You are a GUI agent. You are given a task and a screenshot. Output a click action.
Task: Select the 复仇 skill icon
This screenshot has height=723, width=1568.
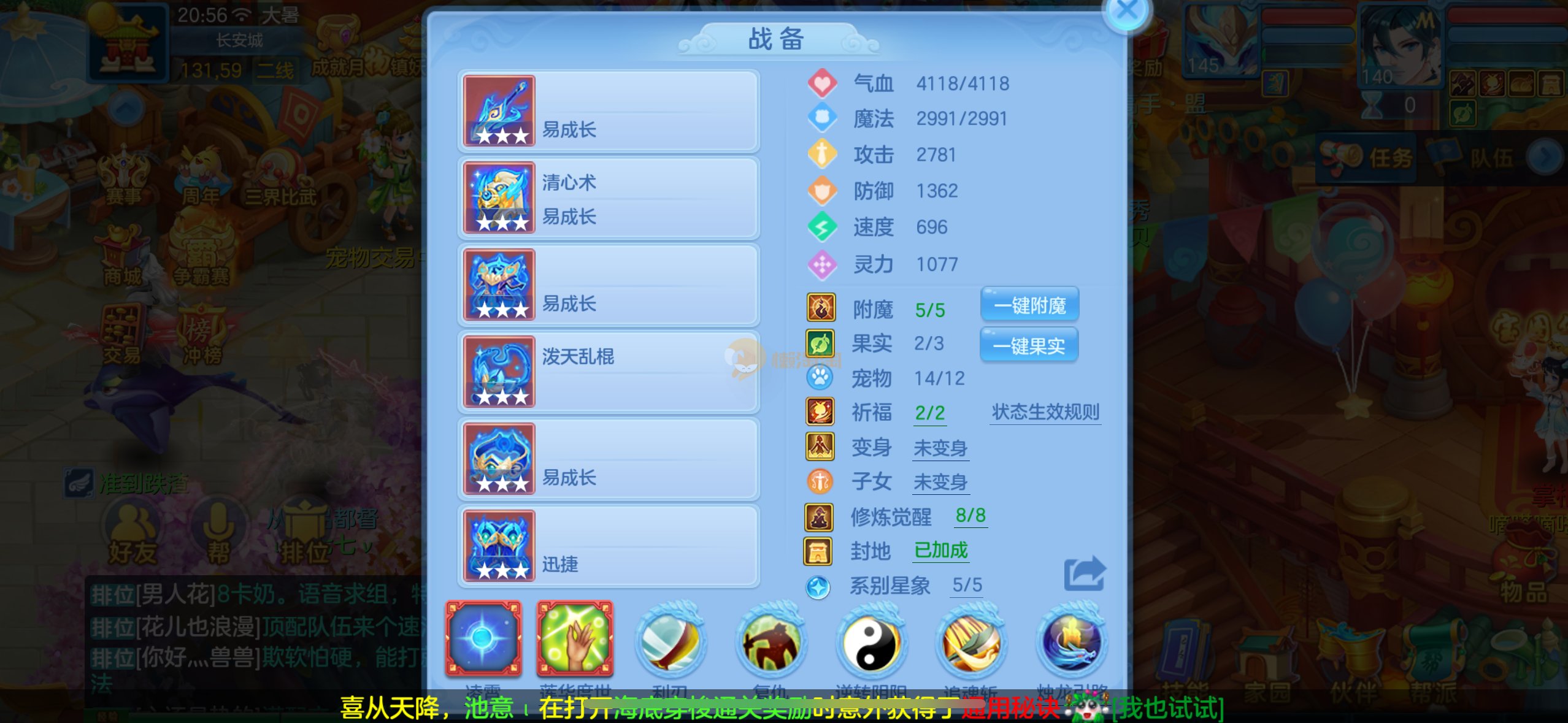point(771,643)
